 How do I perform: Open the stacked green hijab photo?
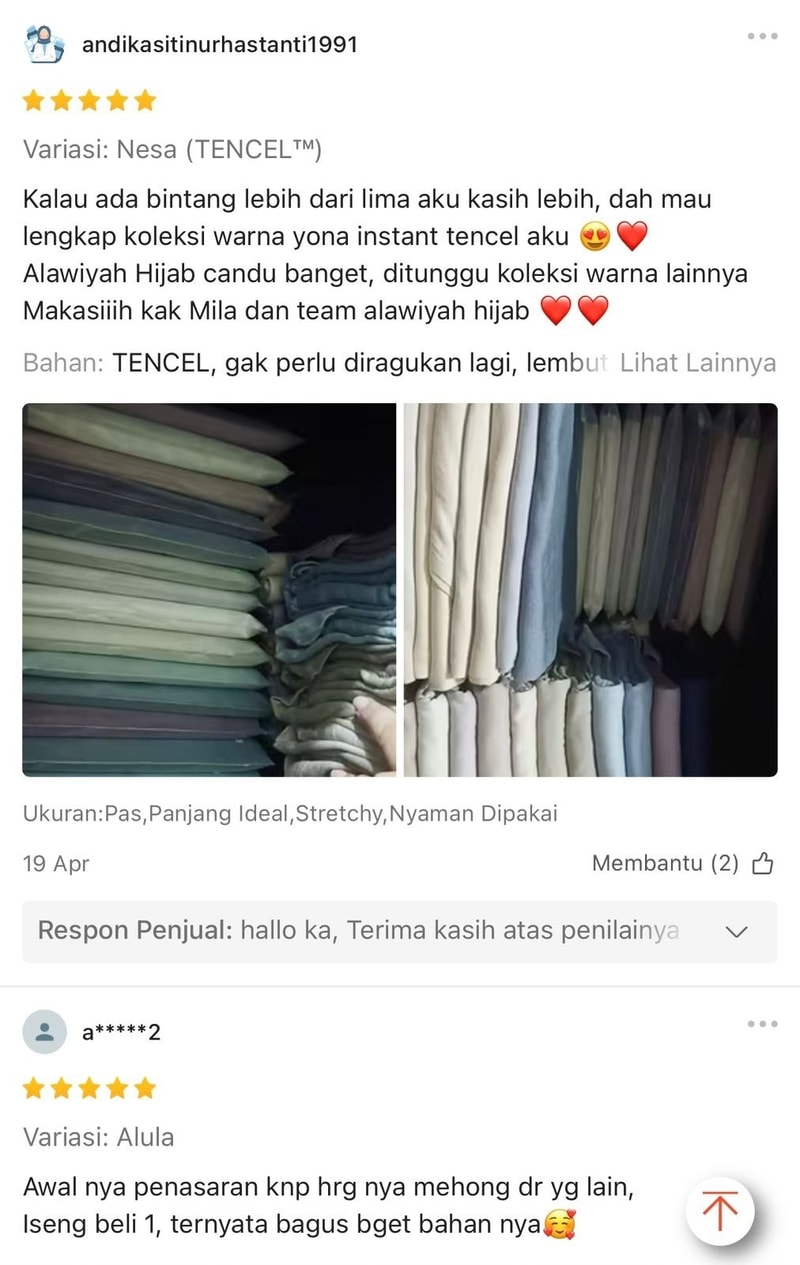[209, 590]
